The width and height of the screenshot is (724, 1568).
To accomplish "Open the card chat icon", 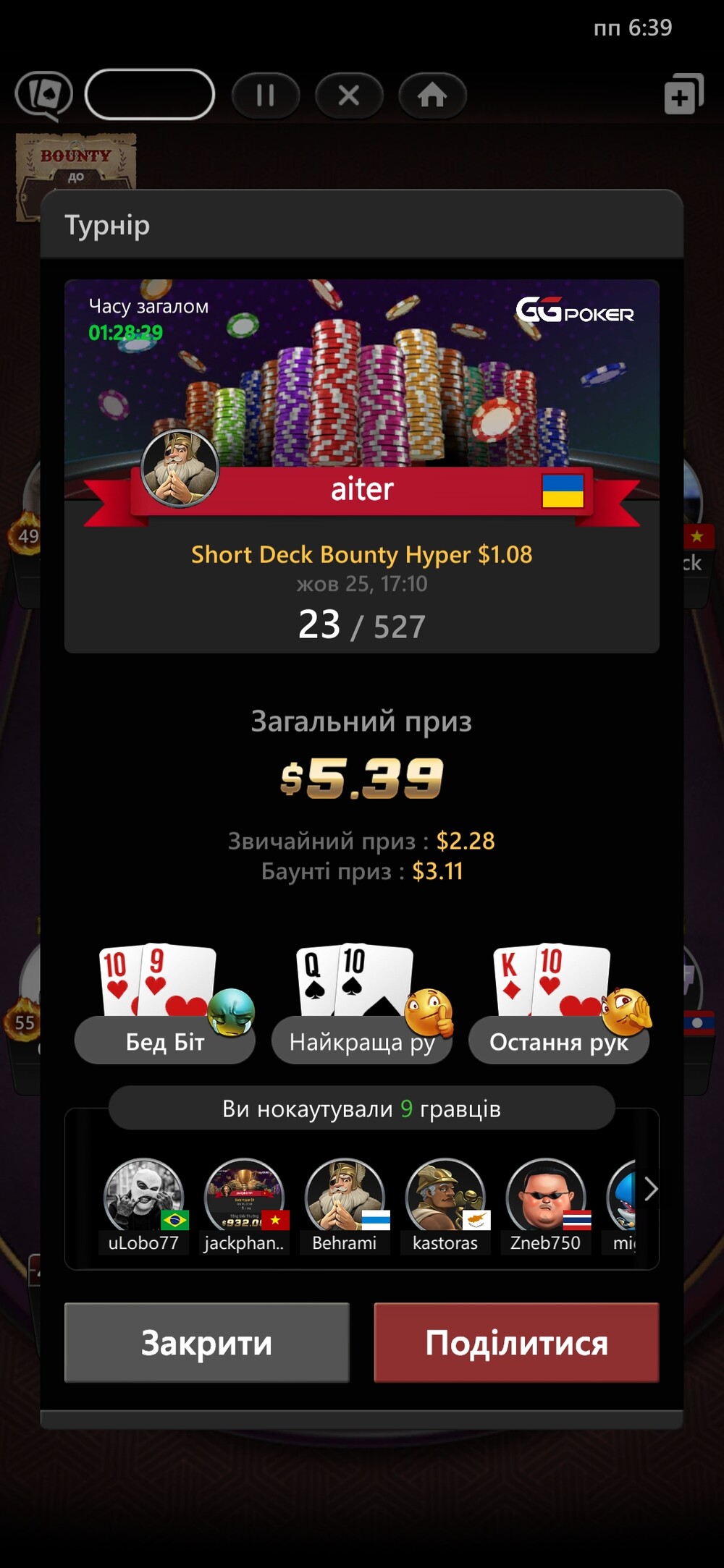I will coord(44,96).
